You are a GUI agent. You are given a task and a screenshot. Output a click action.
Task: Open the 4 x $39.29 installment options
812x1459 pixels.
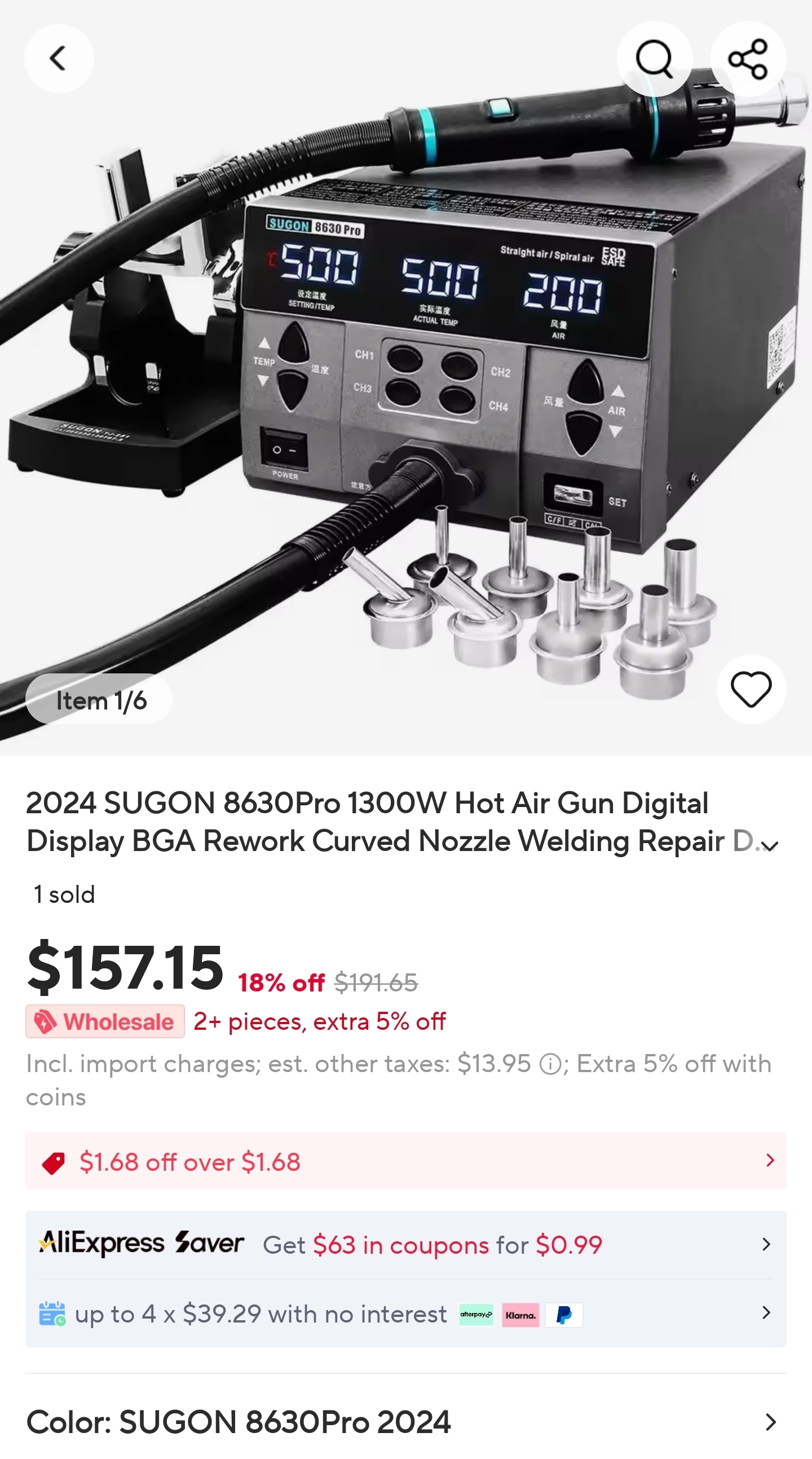coord(405,1314)
